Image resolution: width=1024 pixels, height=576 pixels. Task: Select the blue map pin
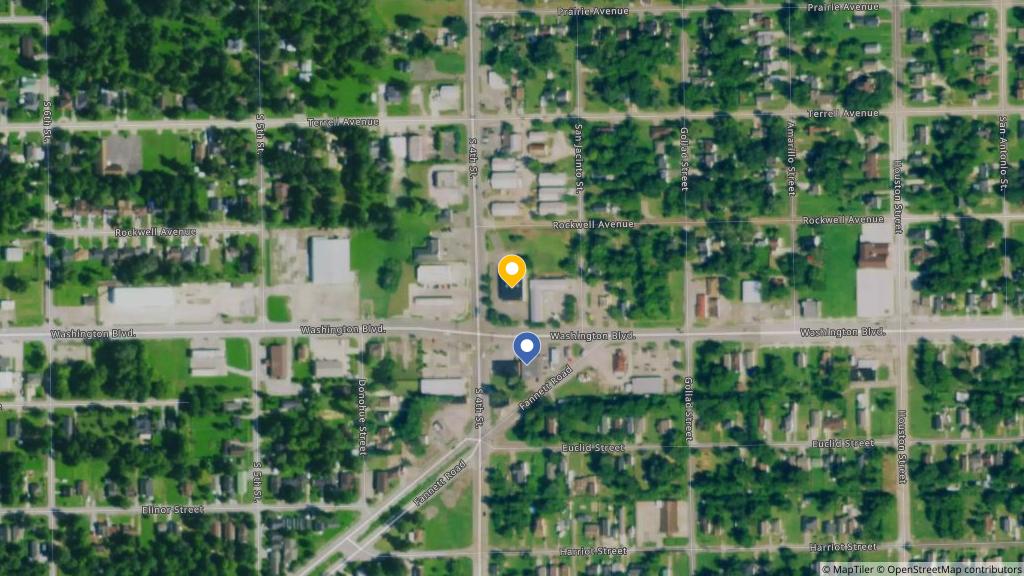(527, 347)
